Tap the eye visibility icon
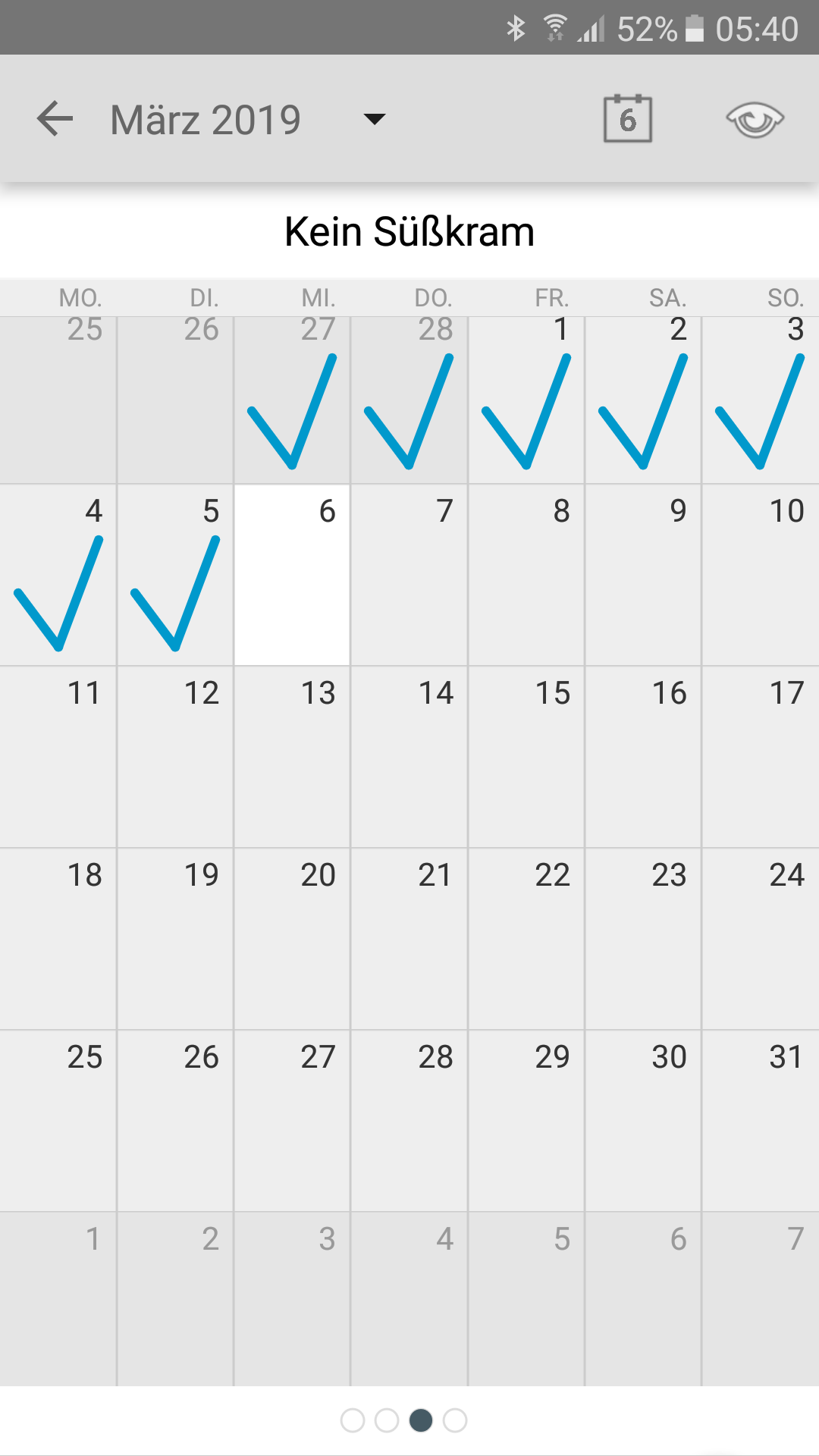This screenshot has width=819, height=1456. [x=755, y=120]
